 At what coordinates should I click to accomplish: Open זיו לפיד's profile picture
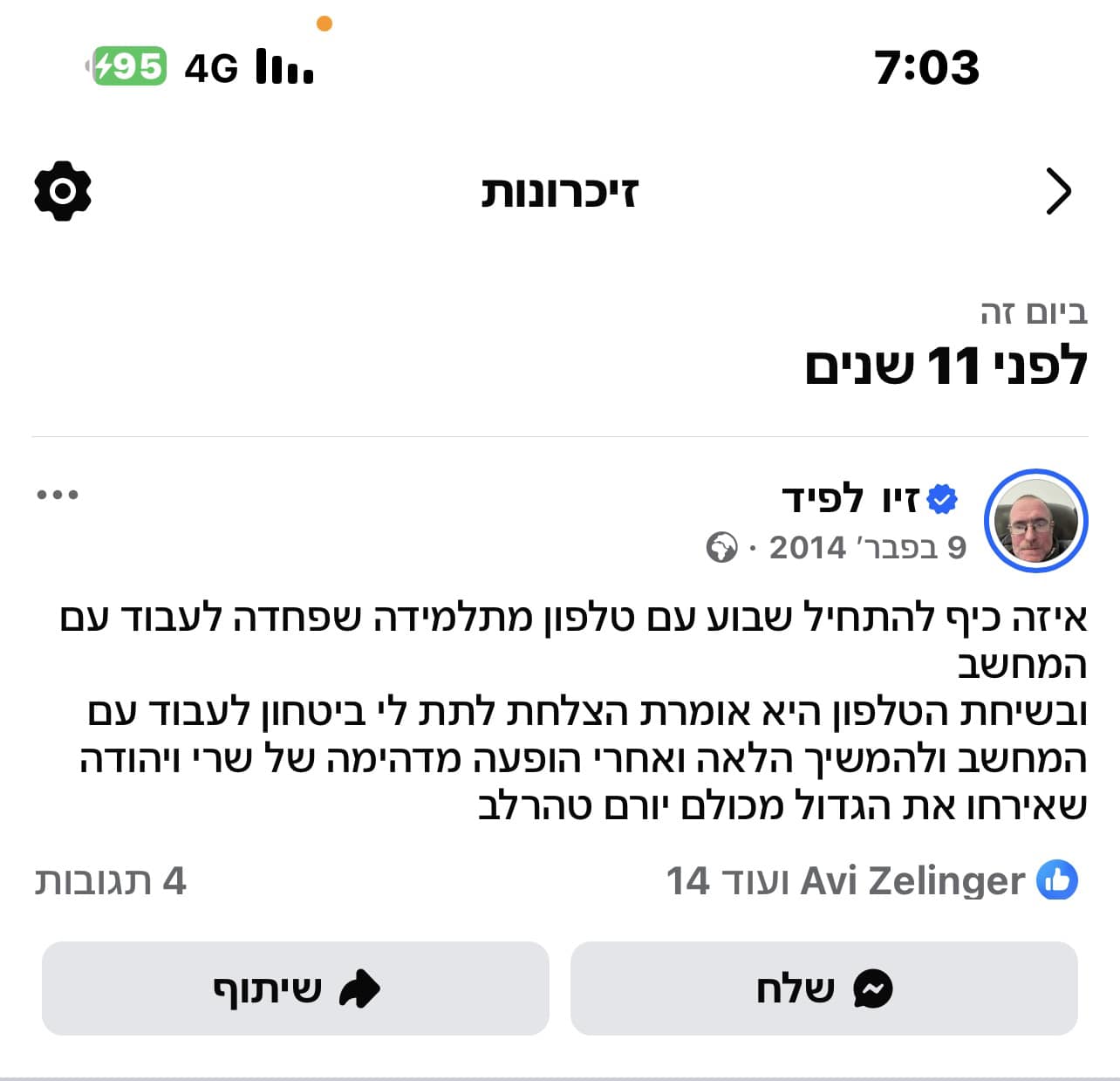(1036, 522)
